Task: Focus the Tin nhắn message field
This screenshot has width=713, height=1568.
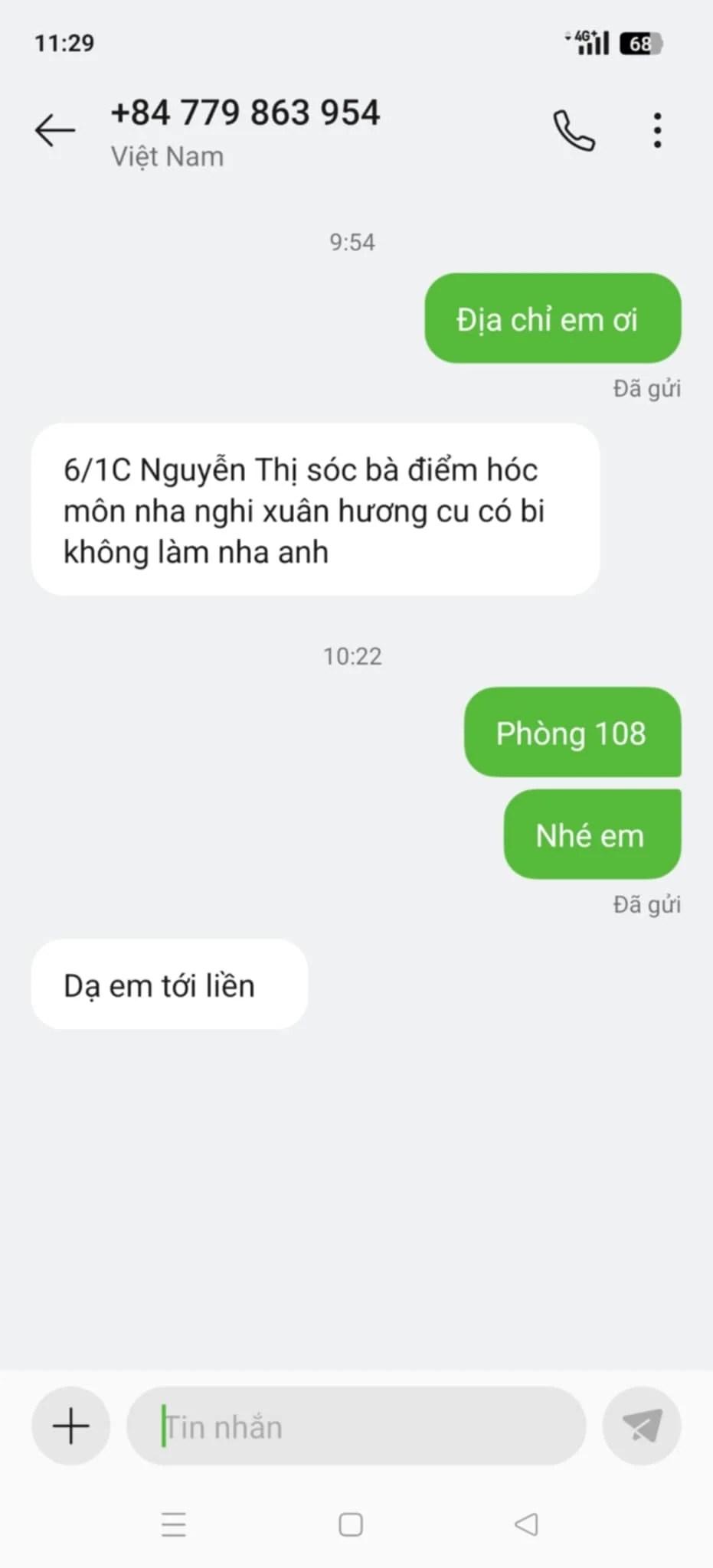Action: point(356,1426)
